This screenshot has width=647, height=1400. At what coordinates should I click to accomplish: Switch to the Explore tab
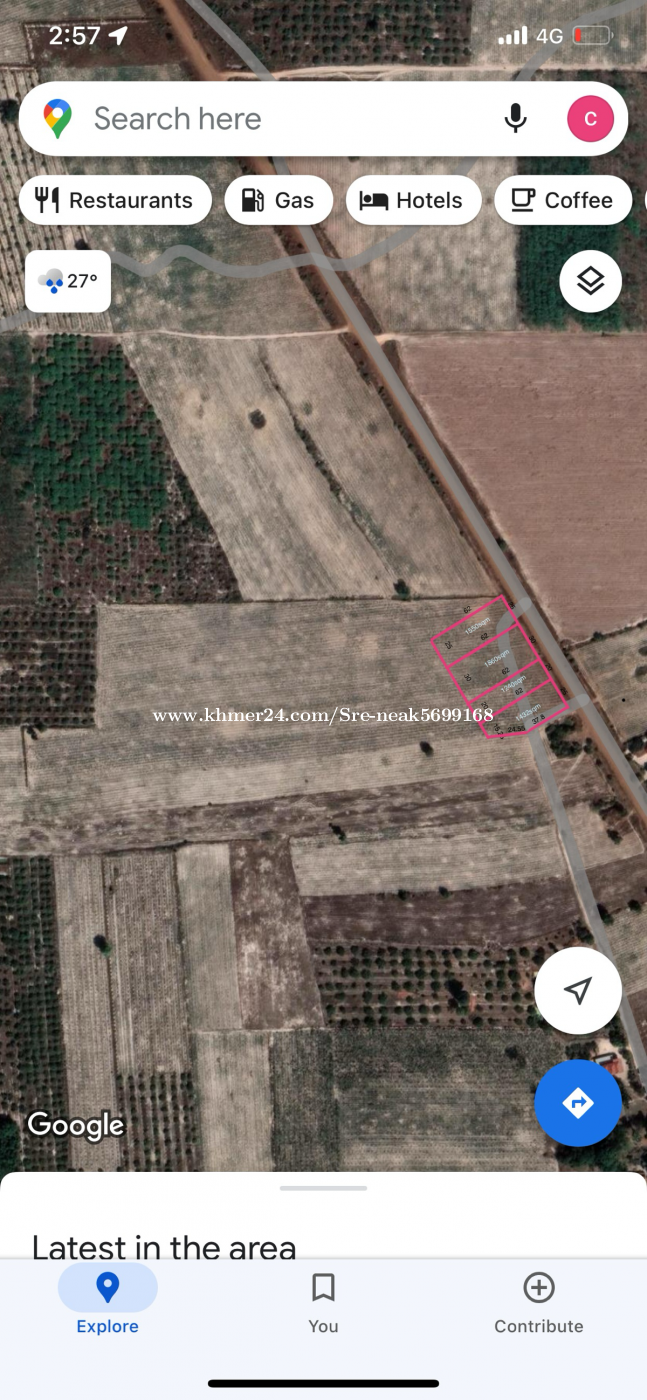pyautogui.click(x=107, y=1300)
